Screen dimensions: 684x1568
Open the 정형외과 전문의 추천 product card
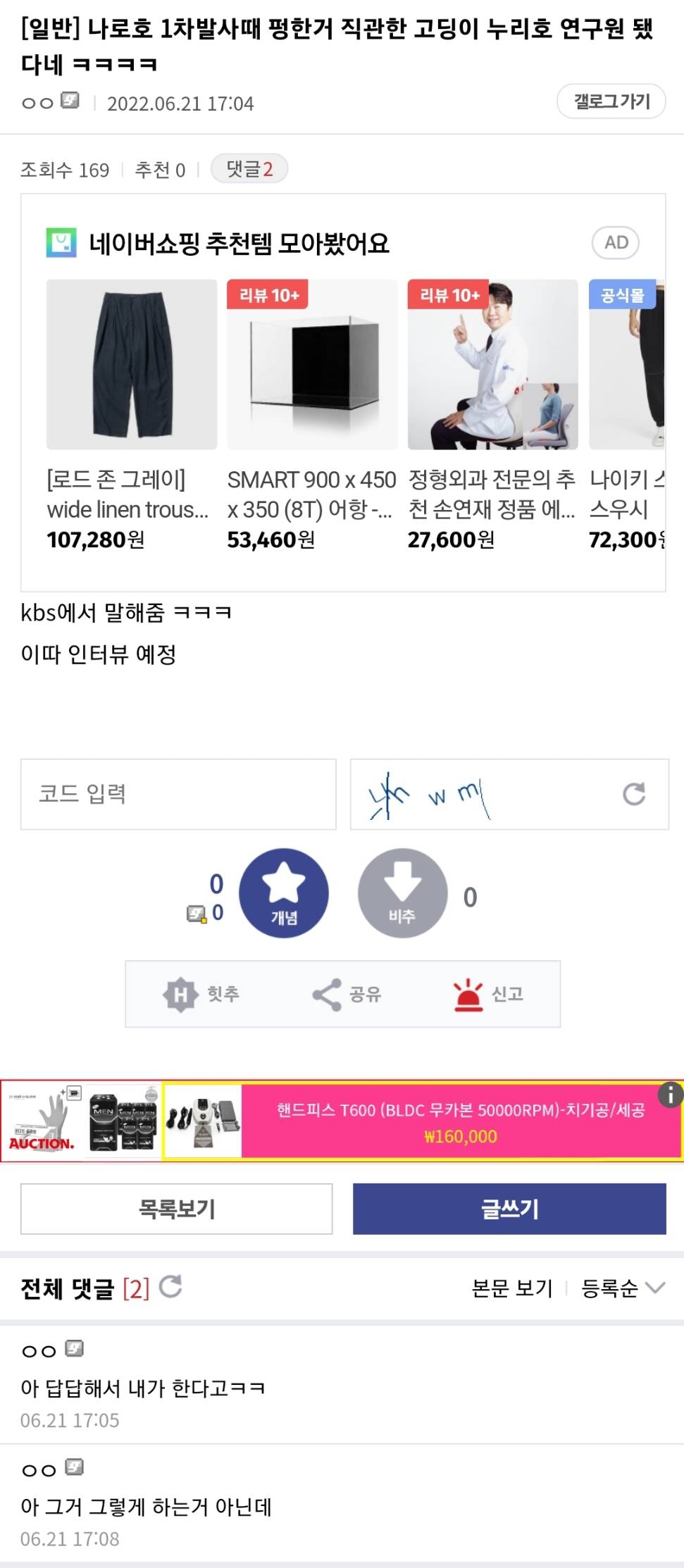point(492,414)
